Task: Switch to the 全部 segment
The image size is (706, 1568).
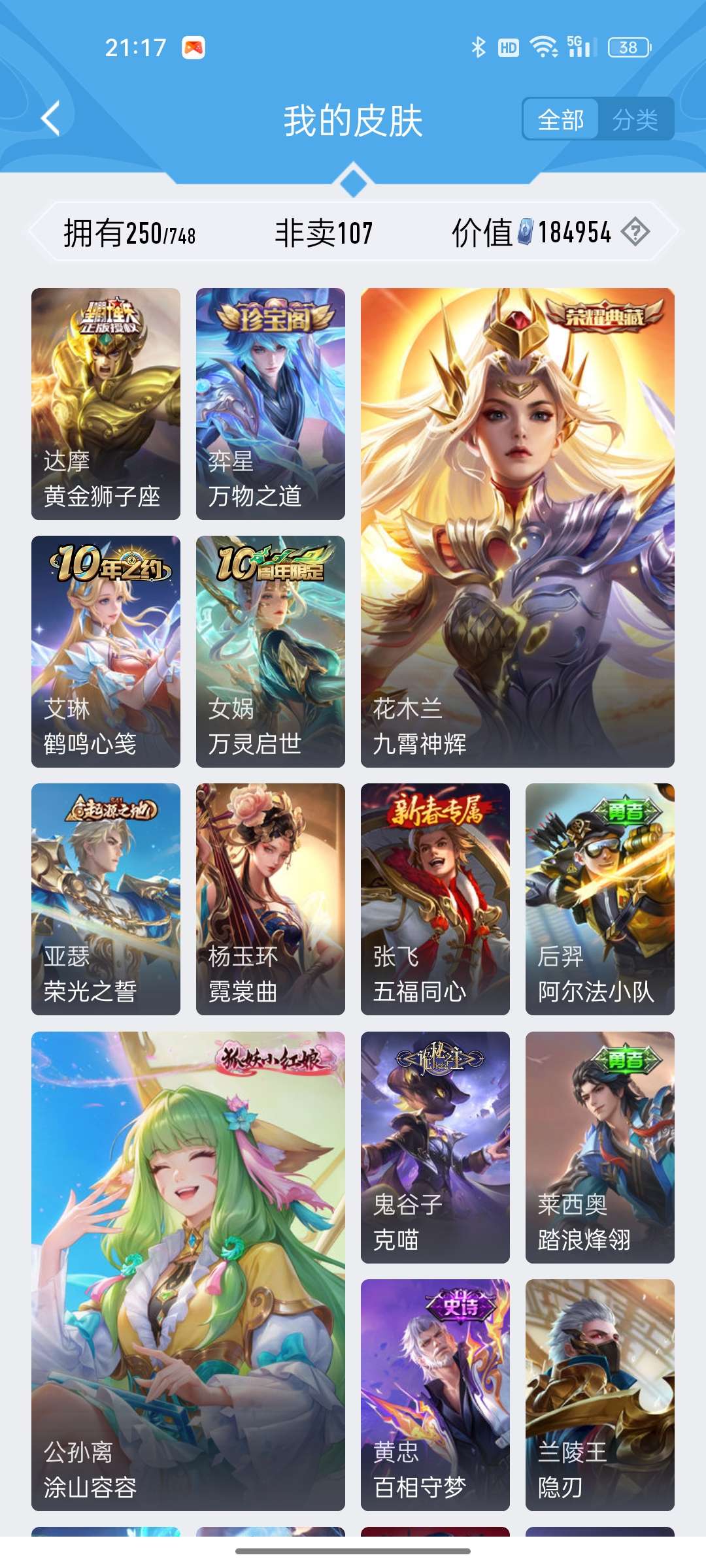Action: coord(561,120)
